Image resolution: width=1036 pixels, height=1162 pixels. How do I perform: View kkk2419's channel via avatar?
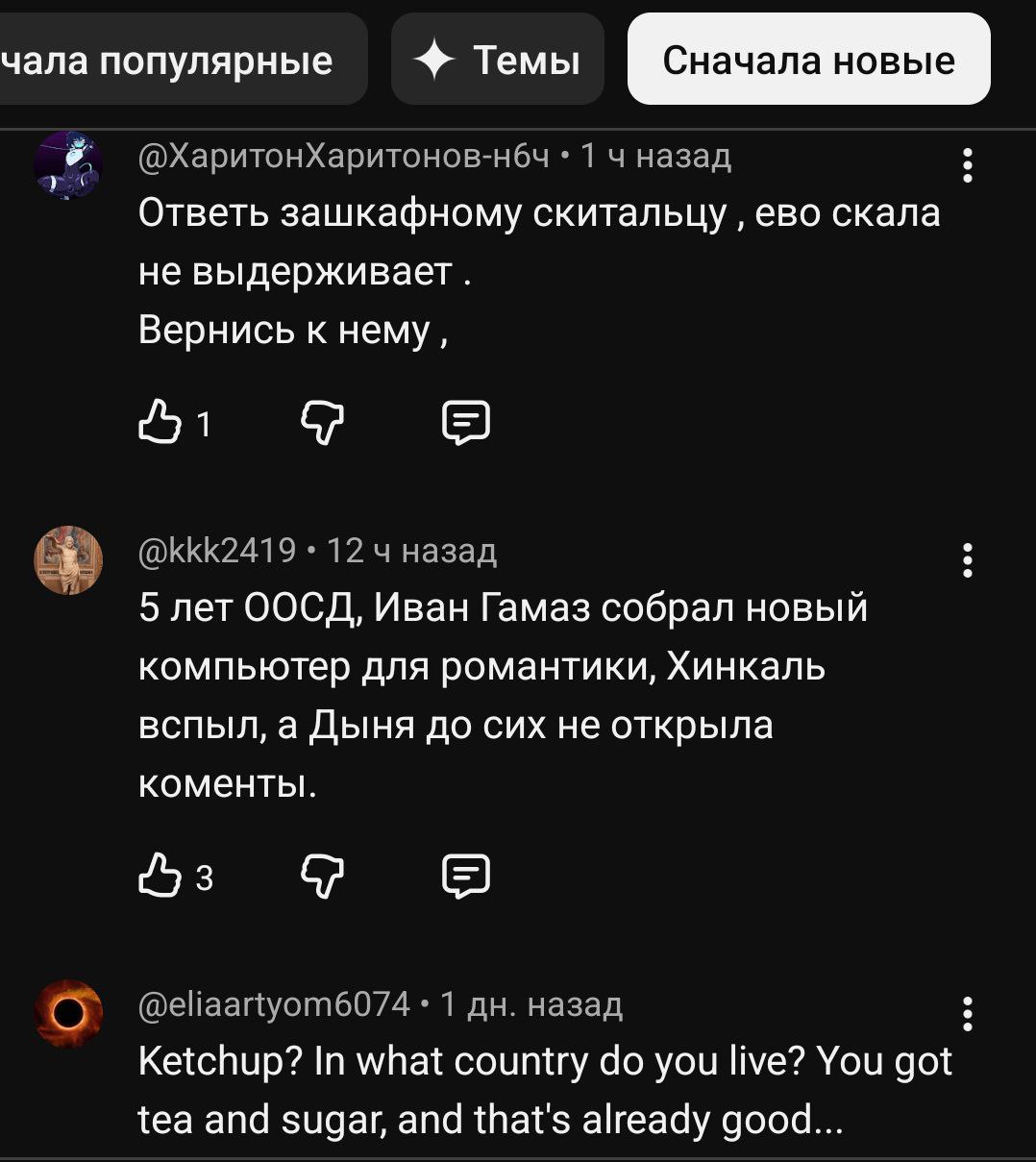pyautogui.click(x=68, y=560)
